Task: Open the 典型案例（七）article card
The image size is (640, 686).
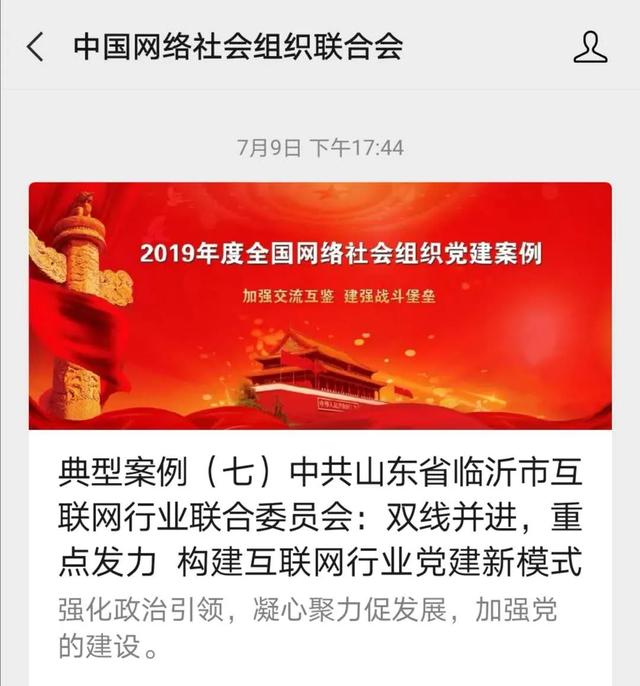Action: coord(320,520)
